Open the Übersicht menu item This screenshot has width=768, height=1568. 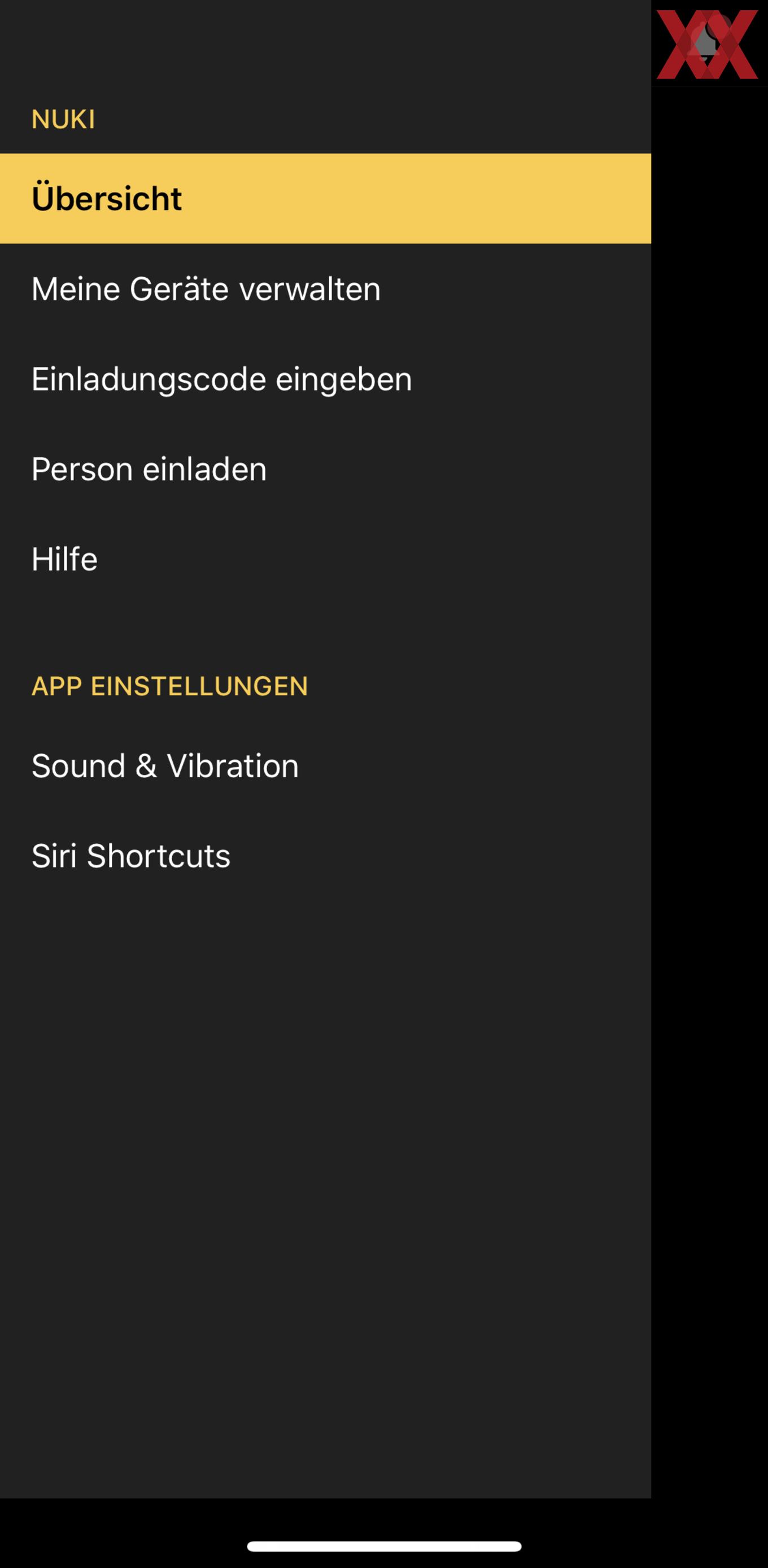click(x=325, y=199)
